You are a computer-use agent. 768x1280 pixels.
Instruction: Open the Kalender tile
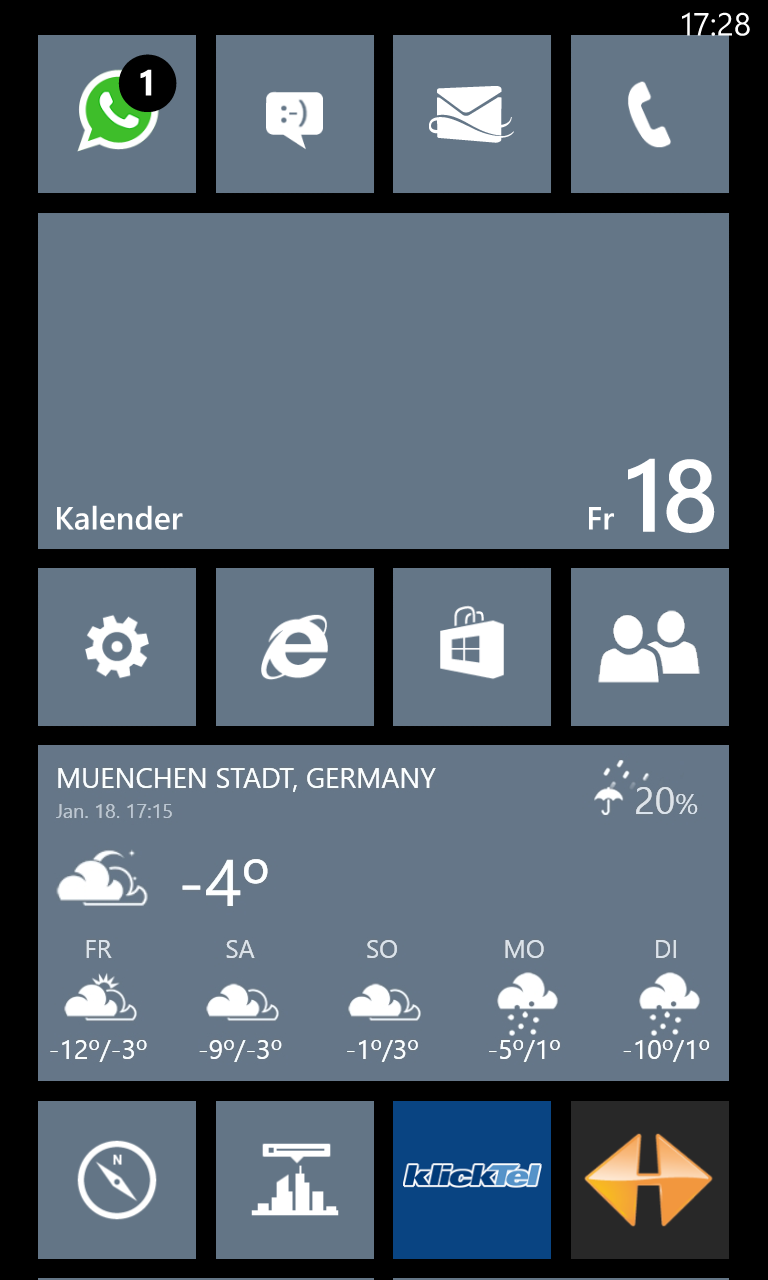pos(383,381)
